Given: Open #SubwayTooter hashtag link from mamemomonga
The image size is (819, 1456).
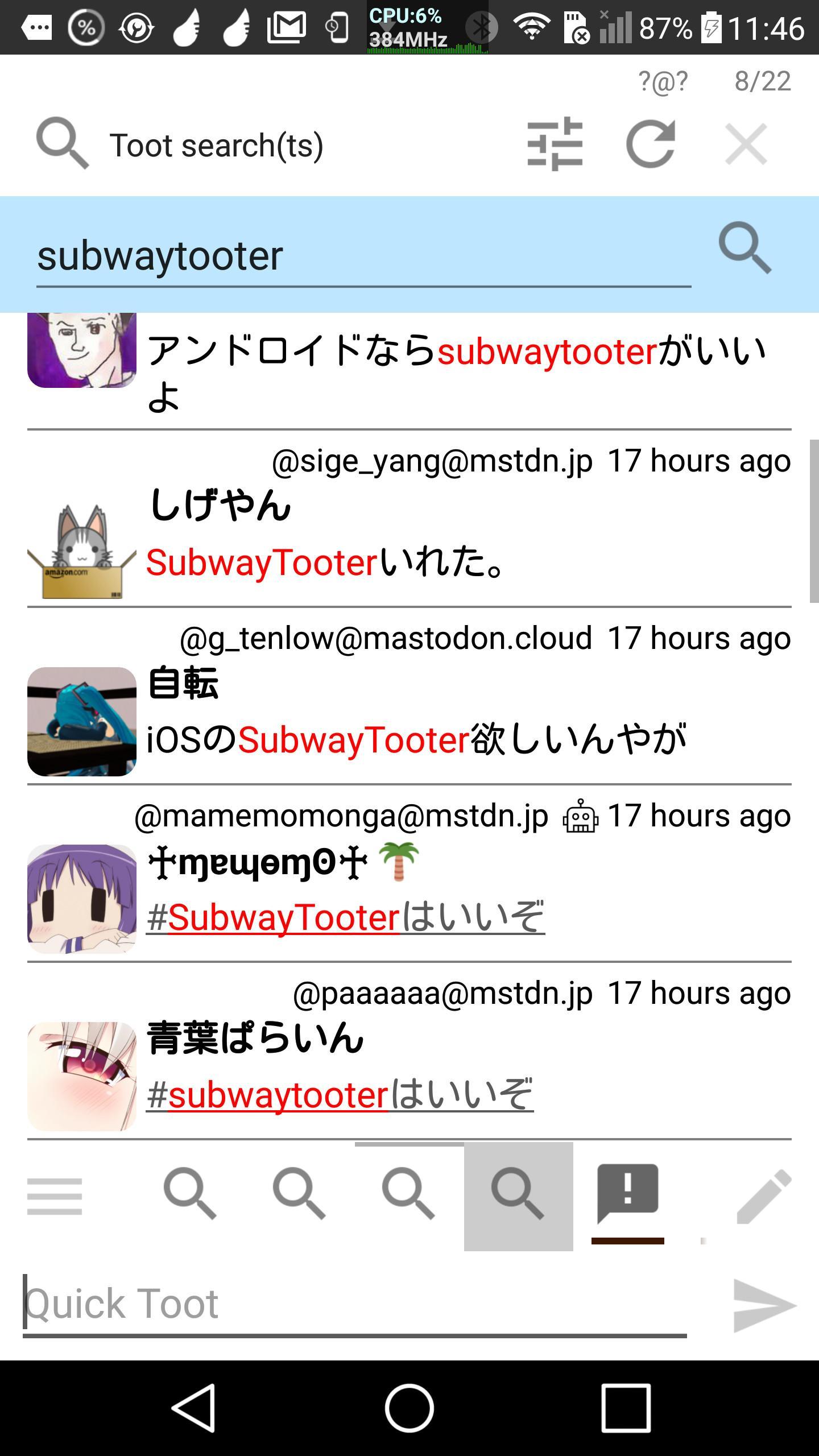Looking at the screenshot, I should (x=345, y=917).
